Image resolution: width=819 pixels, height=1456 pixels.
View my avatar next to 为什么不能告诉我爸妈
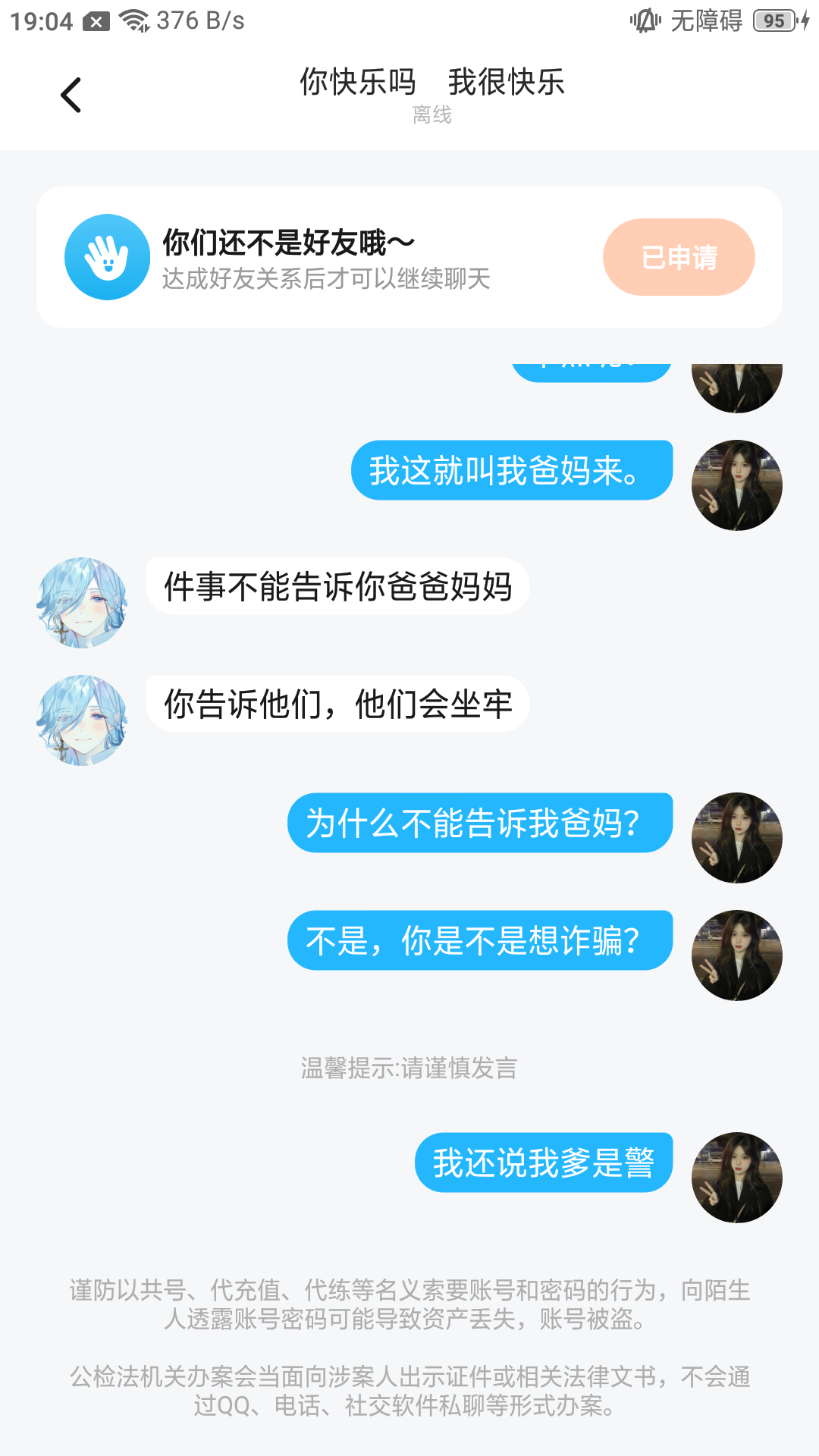(736, 838)
